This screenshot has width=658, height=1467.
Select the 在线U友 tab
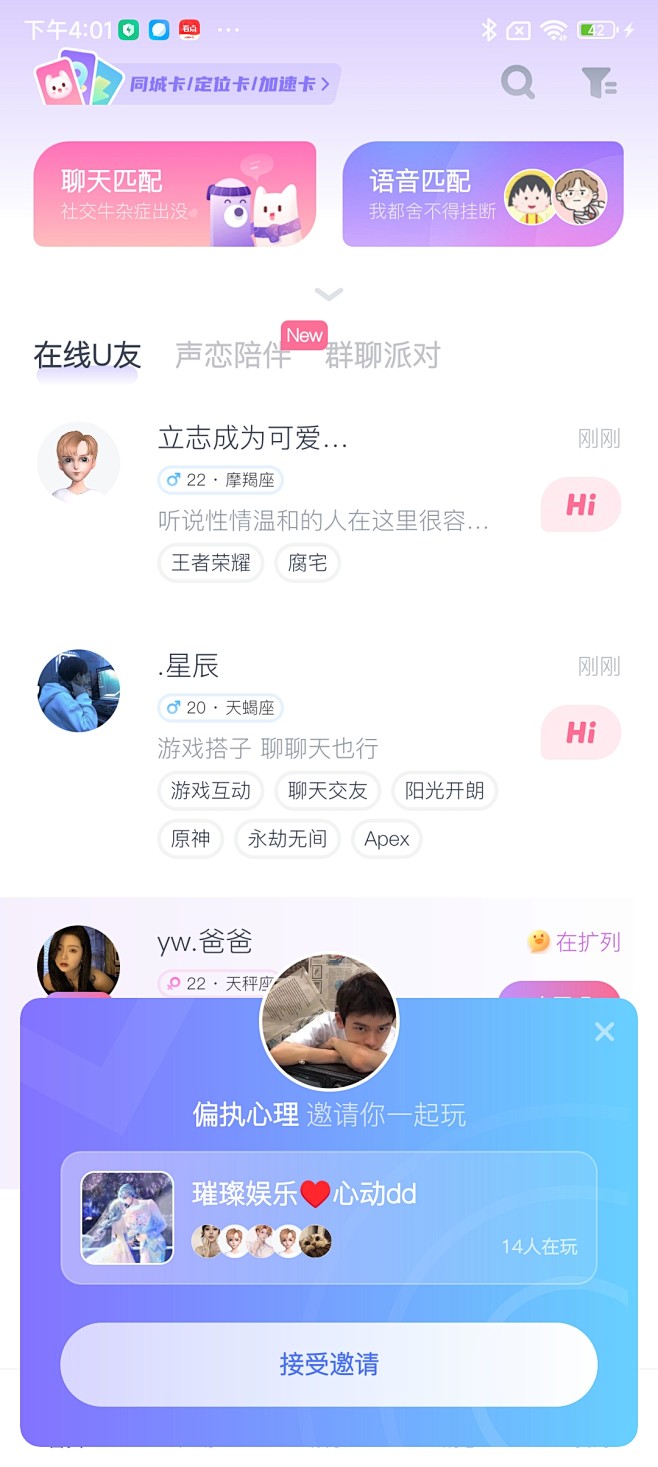pos(87,356)
